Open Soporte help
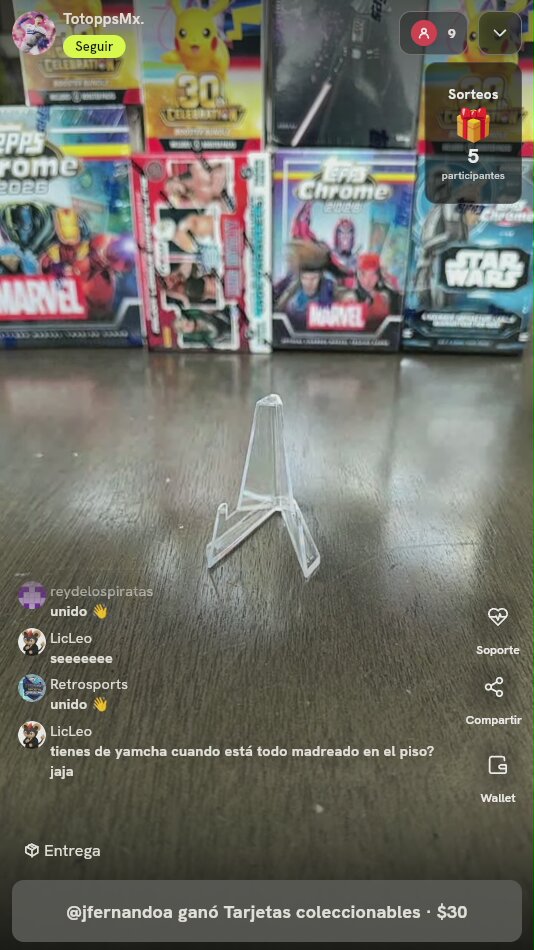This screenshot has width=534, height=950. tap(498, 631)
